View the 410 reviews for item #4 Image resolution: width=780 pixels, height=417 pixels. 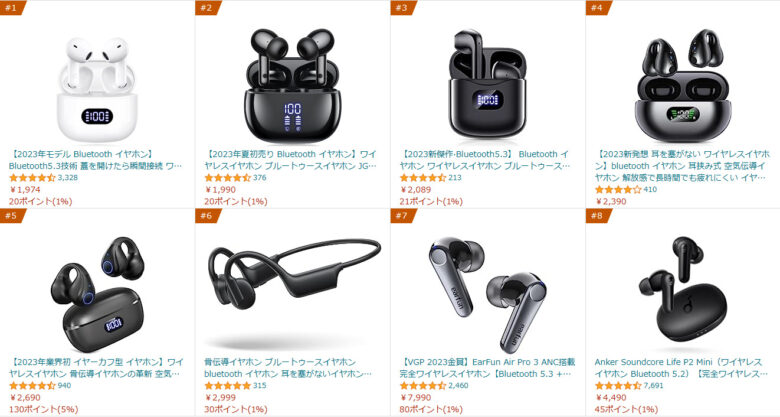point(649,189)
